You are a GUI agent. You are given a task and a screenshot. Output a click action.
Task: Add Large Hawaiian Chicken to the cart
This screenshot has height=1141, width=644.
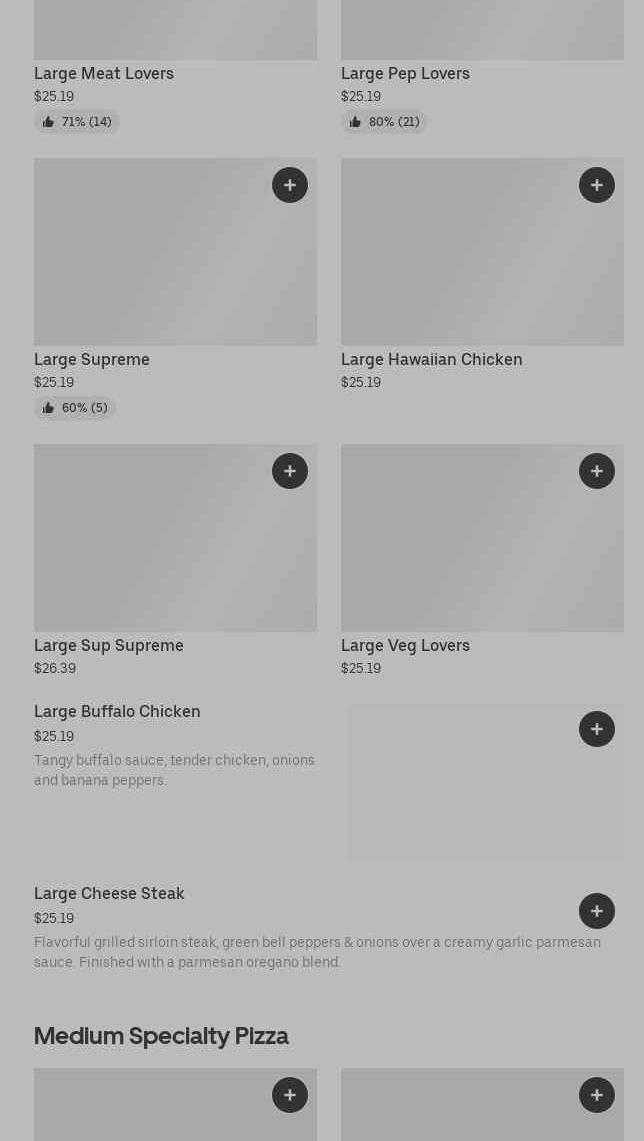[597, 185]
